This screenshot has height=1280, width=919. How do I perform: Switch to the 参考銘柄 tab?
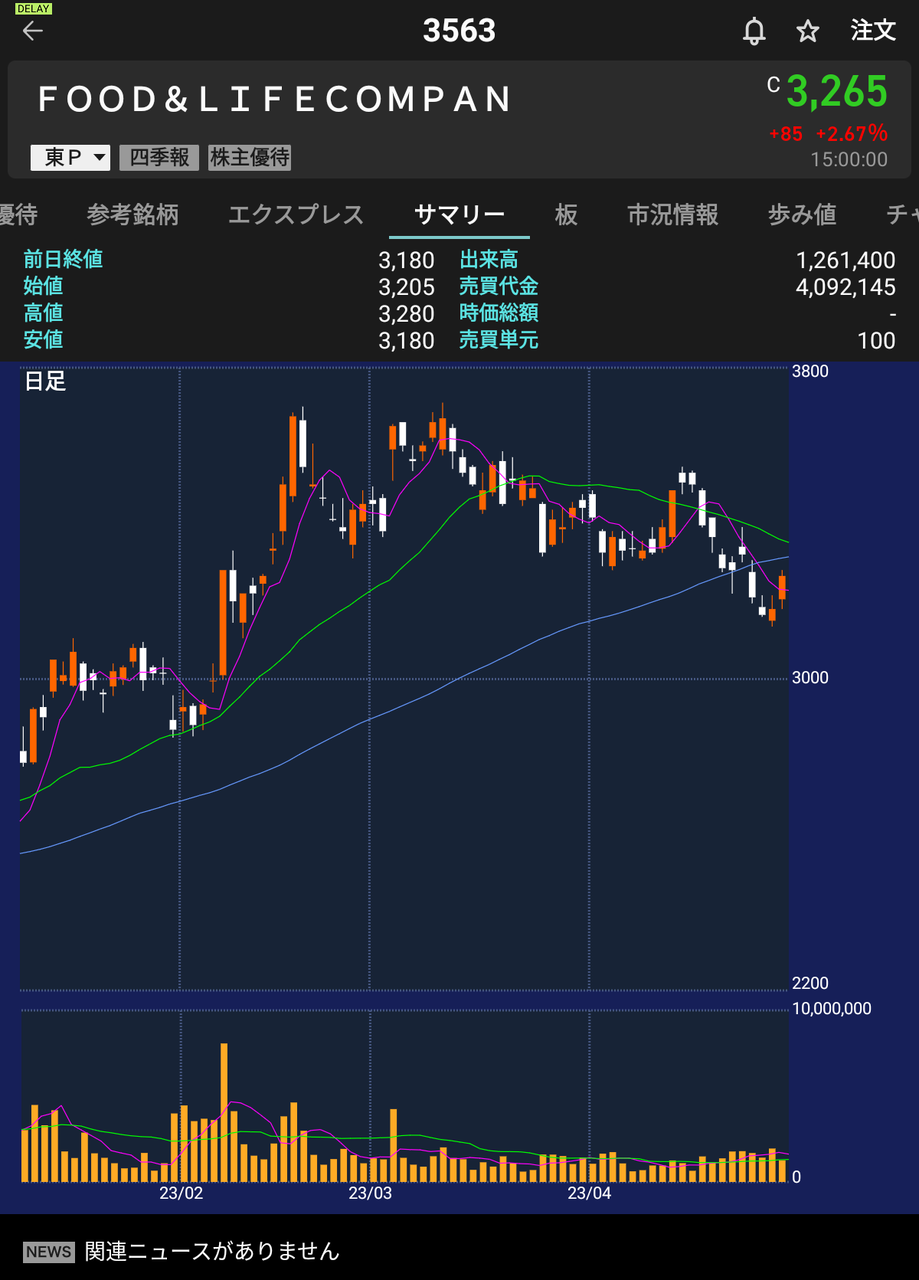[x=132, y=214]
